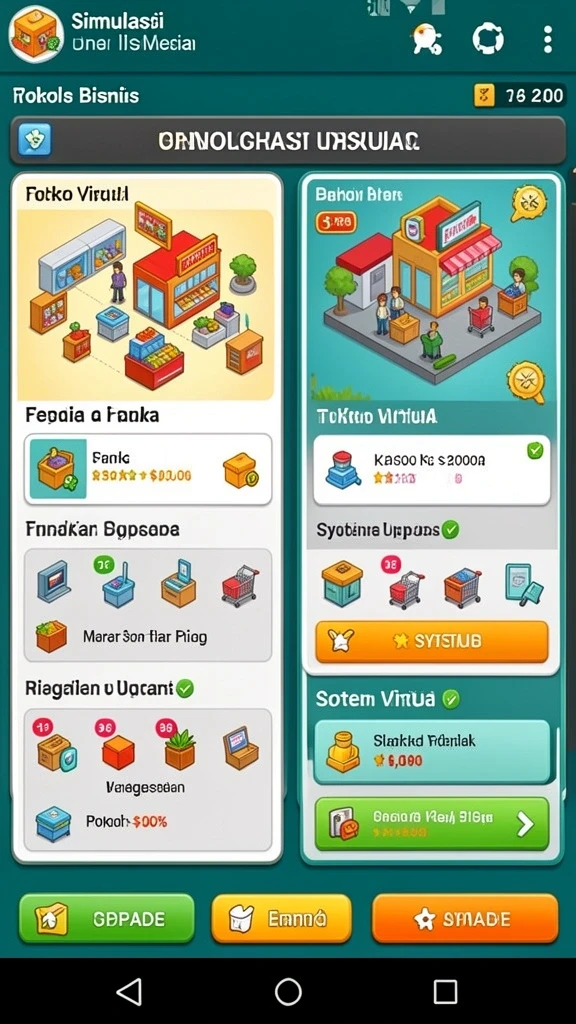Open the Slankkd Fidanlak card
Screen dimensions: 576x1024
click(432, 751)
